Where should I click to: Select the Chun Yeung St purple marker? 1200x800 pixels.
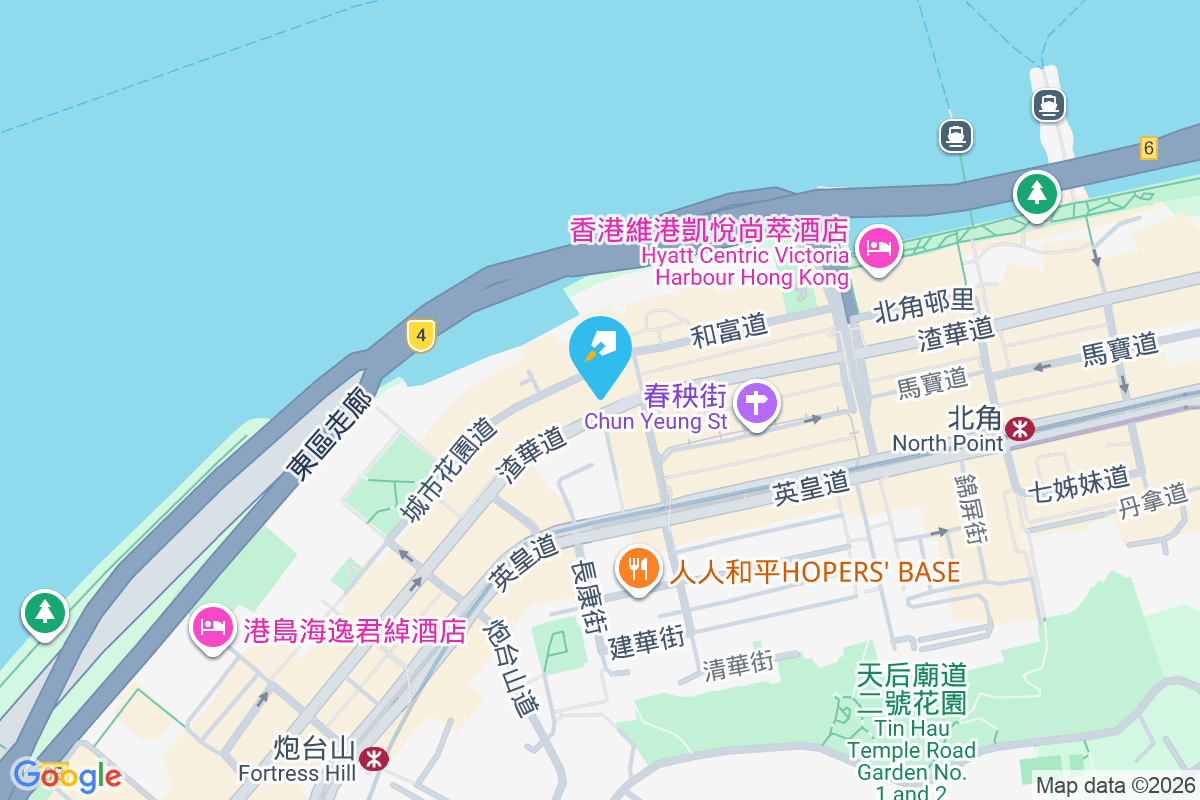click(757, 403)
